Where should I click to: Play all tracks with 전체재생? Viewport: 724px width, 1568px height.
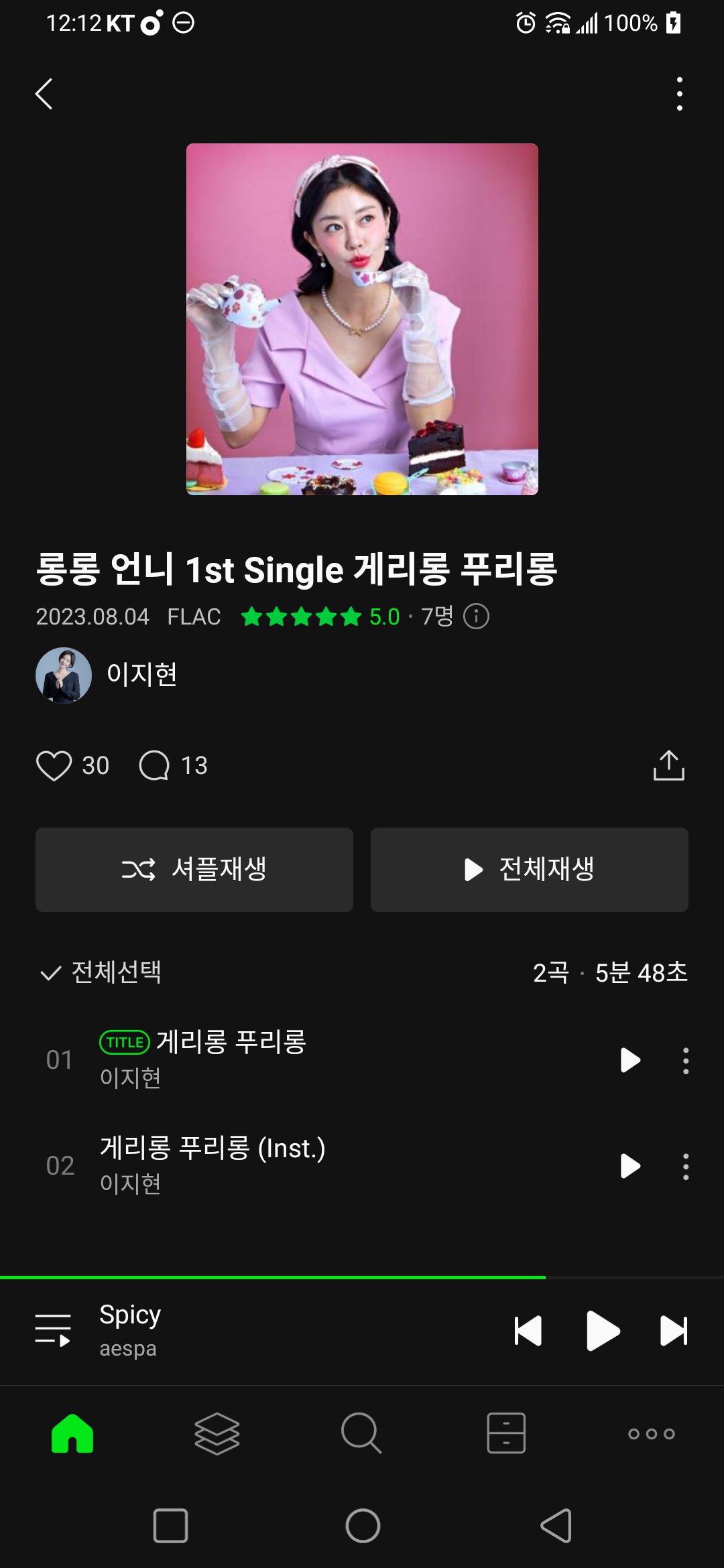(x=529, y=869)
